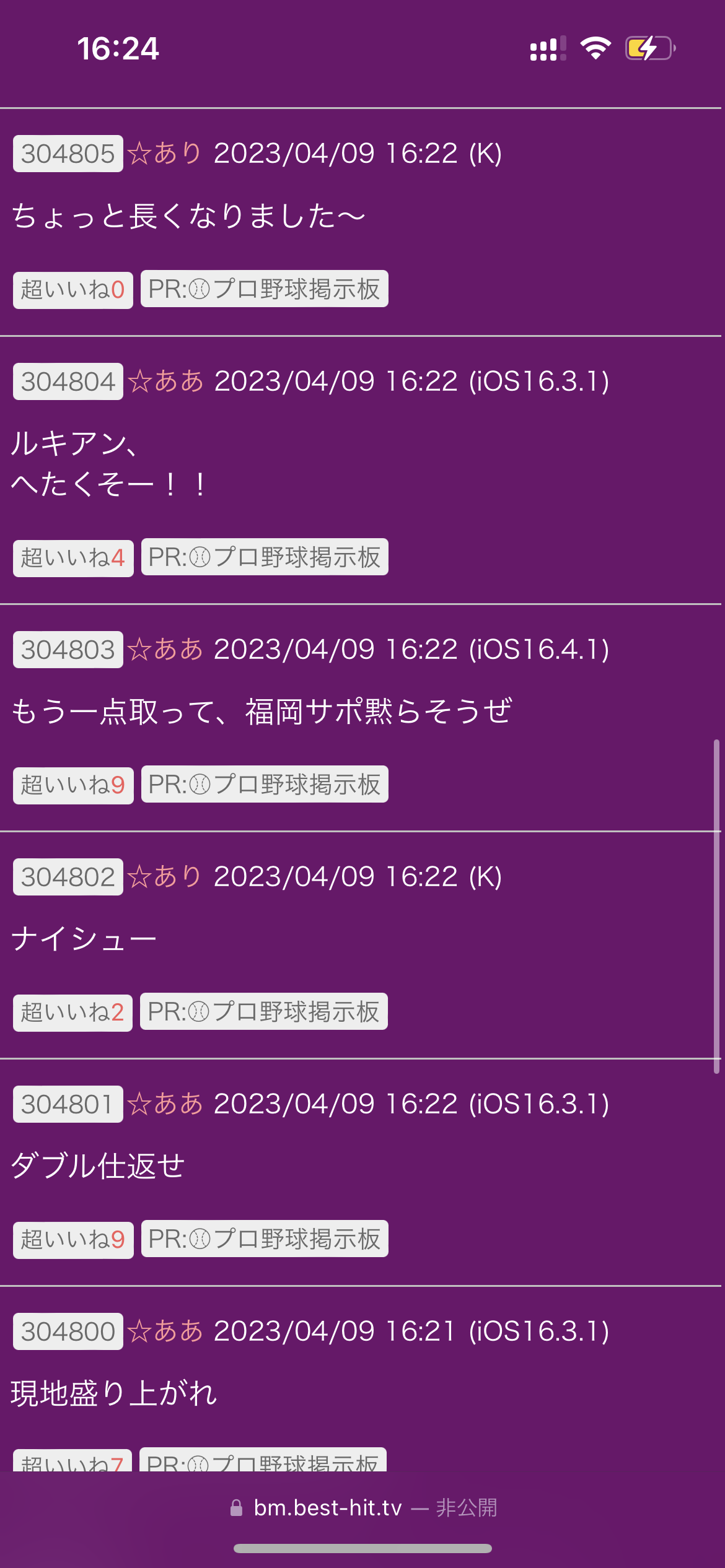
Task: Tap the ☆あり name on post 304805
Action: point(165,153)
